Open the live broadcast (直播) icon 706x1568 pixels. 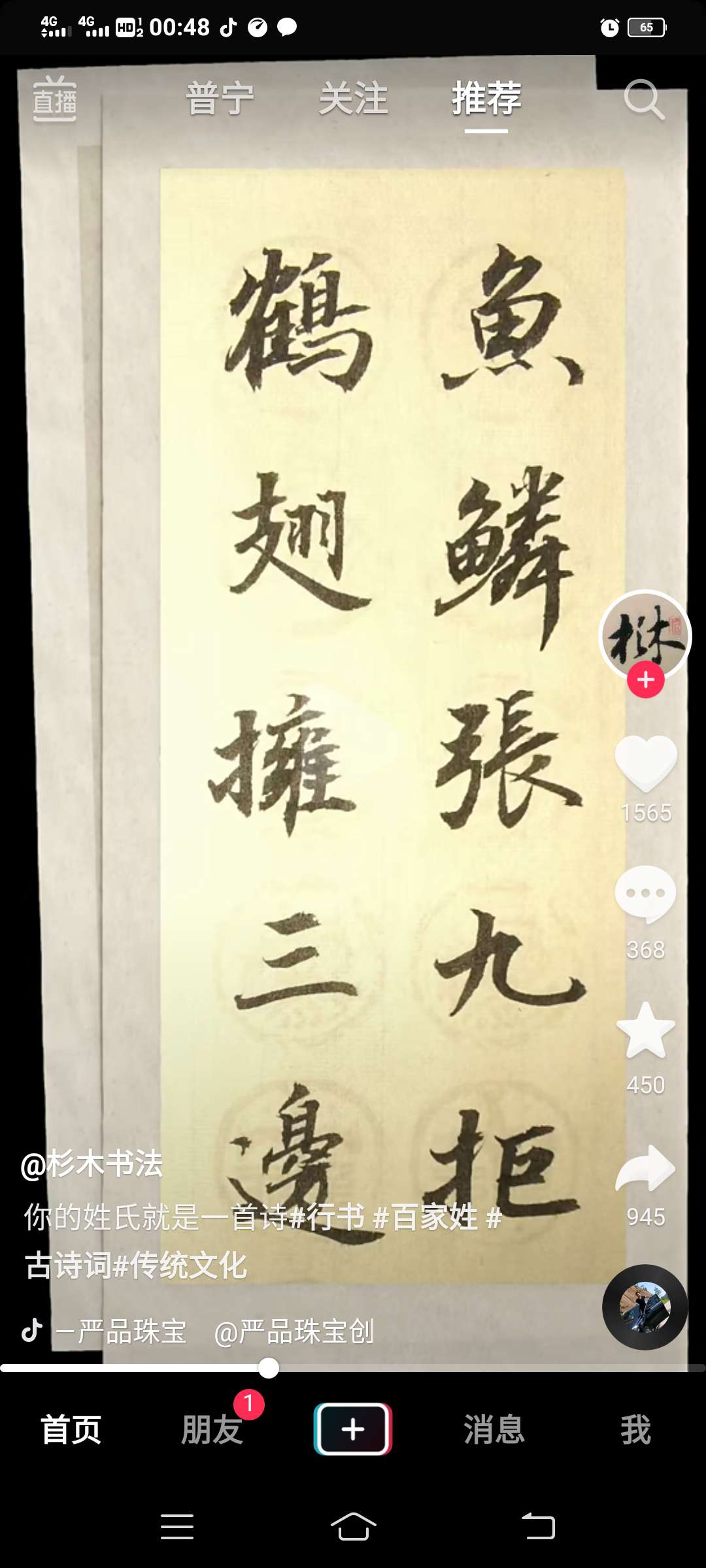click(55, 99)
